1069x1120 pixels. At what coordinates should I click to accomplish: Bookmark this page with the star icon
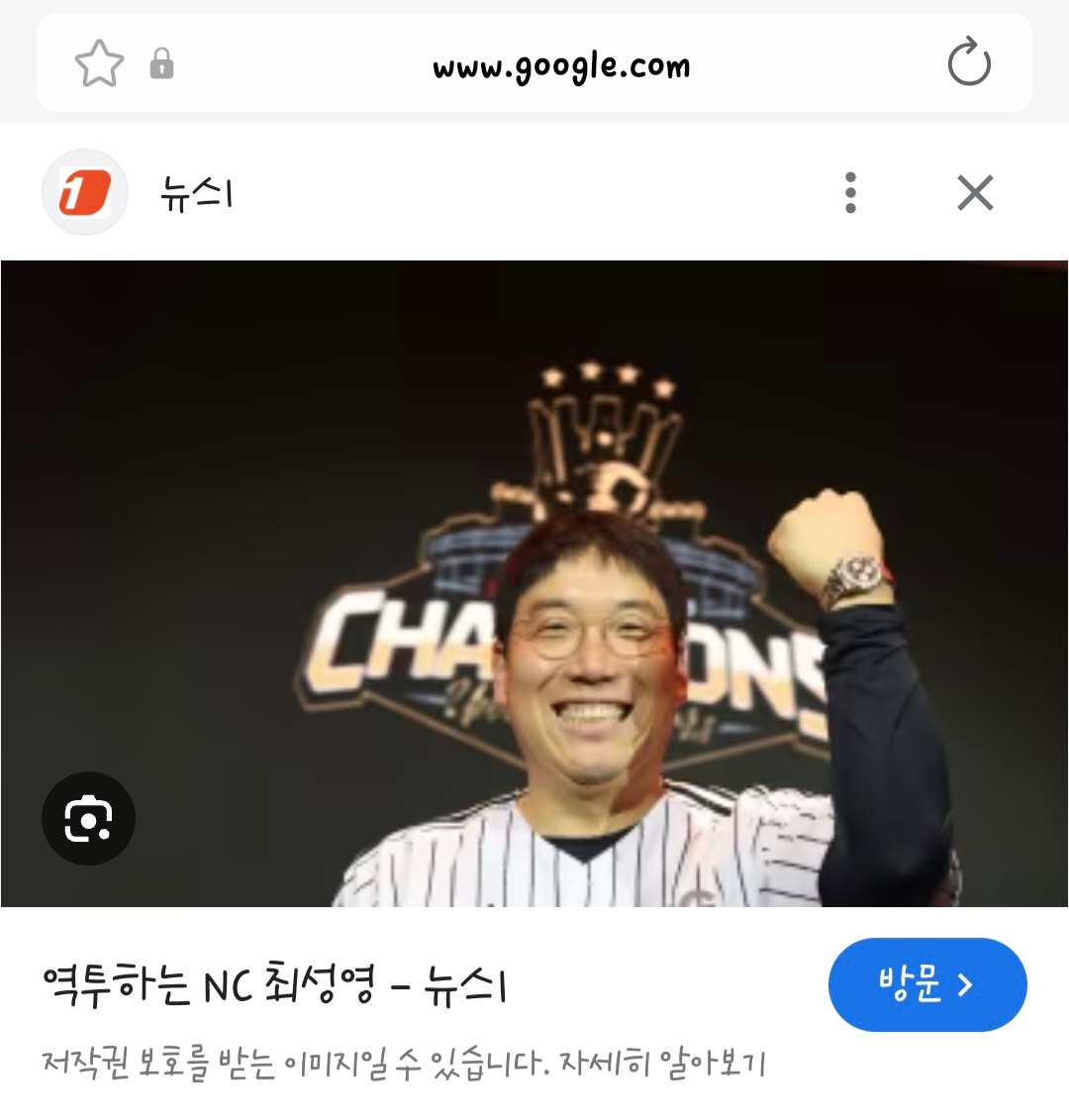99,65
